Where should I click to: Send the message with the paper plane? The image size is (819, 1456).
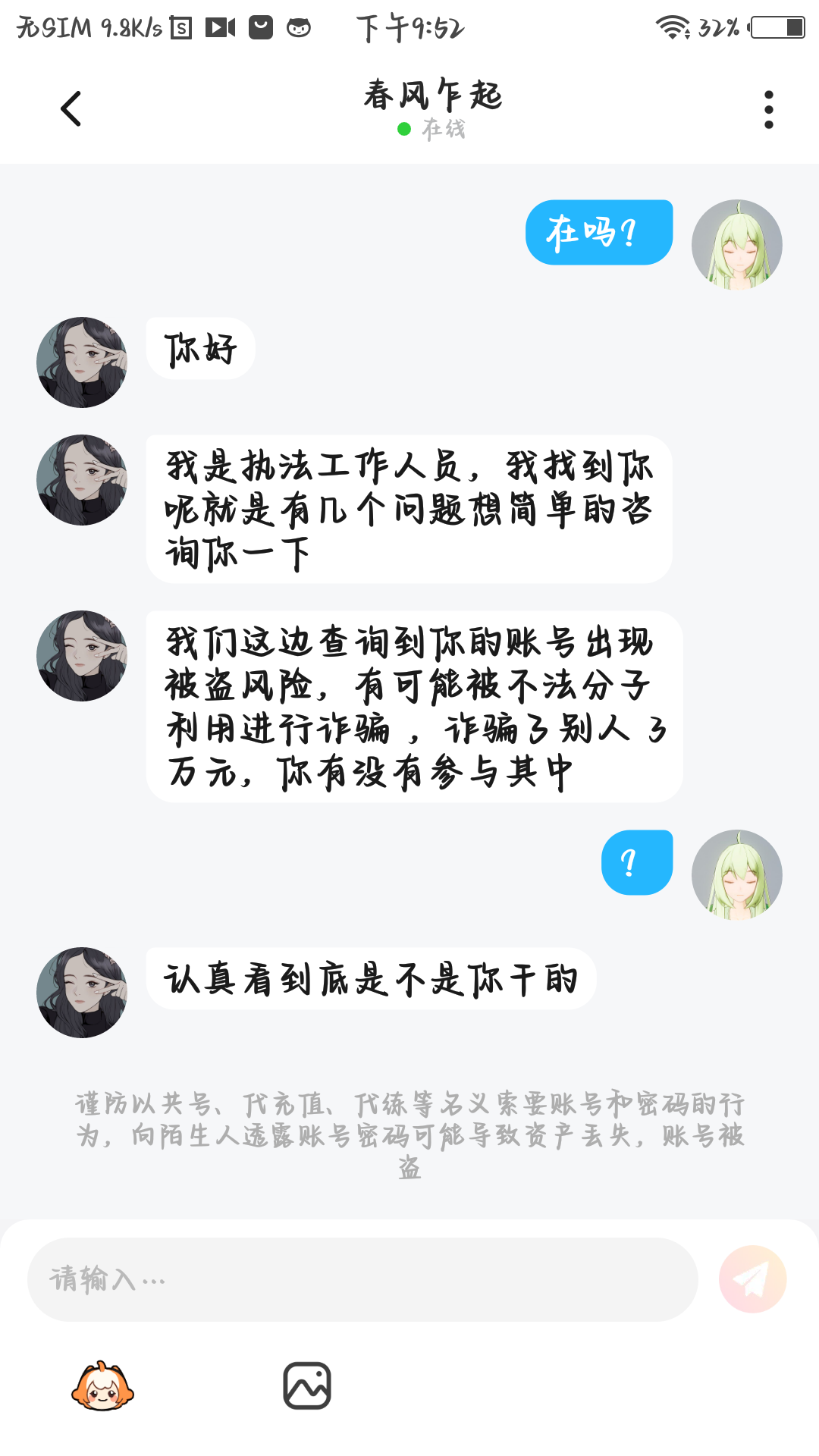point(752,1279)
